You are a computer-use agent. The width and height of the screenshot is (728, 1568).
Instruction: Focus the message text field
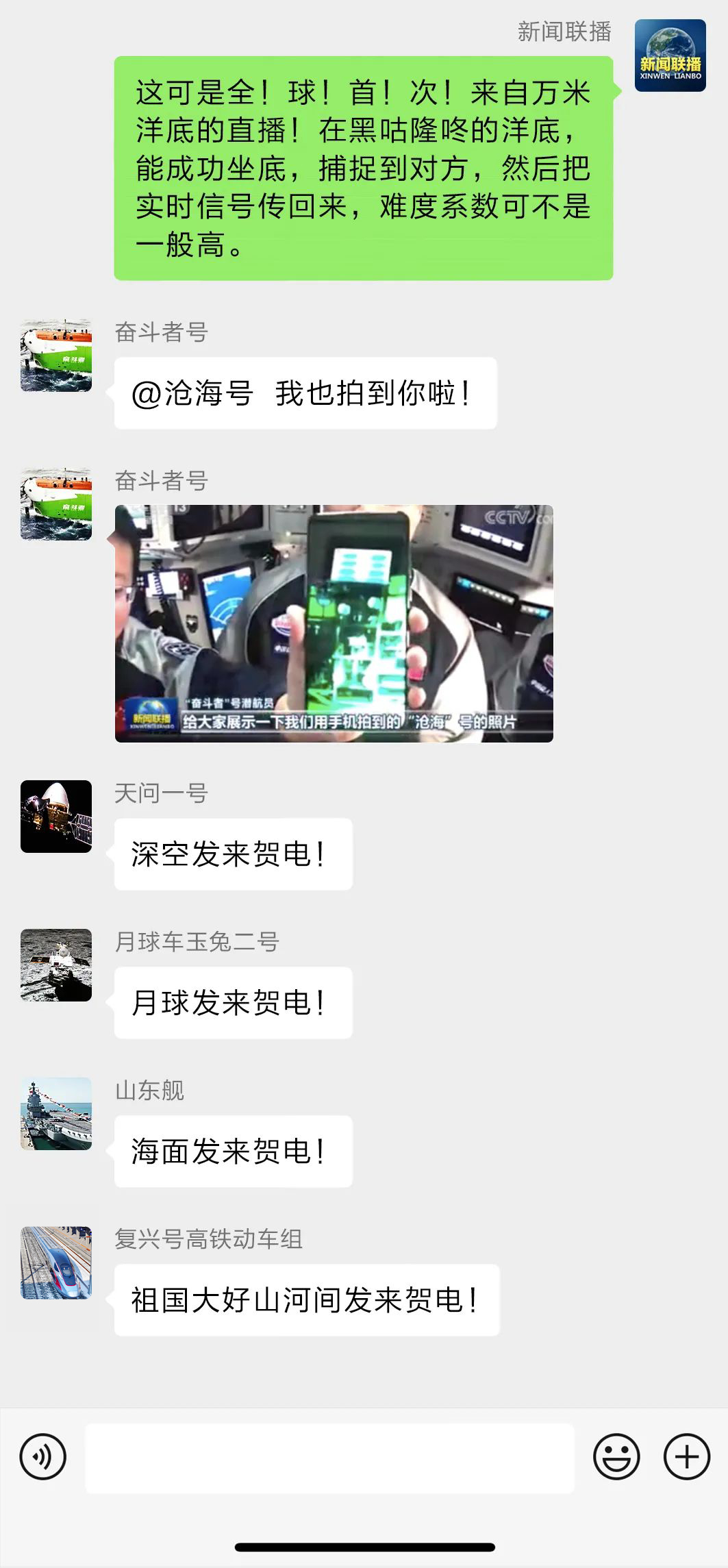[x=329, y=1458]
